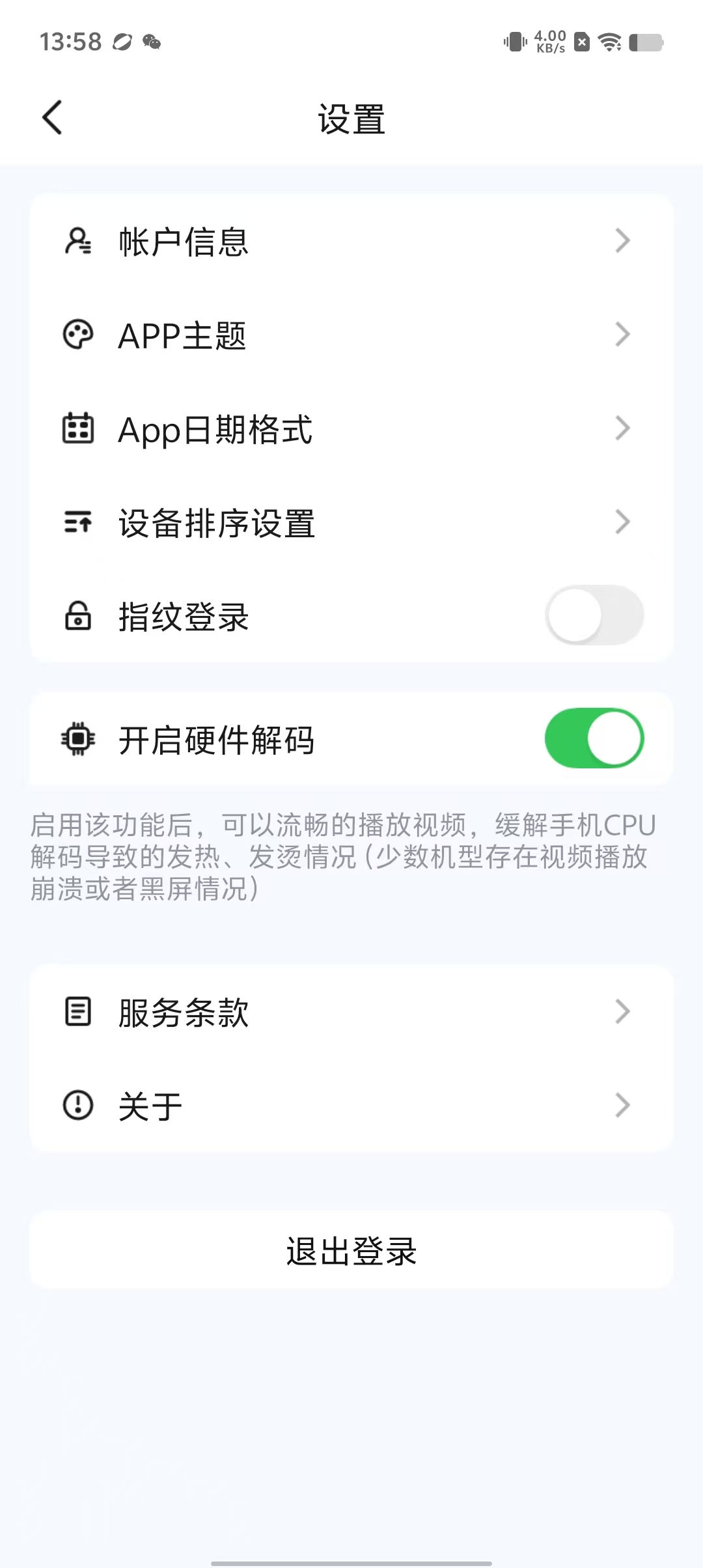
Task: Enable the 指纹登录 switch
Action: (x=594, y=615)
